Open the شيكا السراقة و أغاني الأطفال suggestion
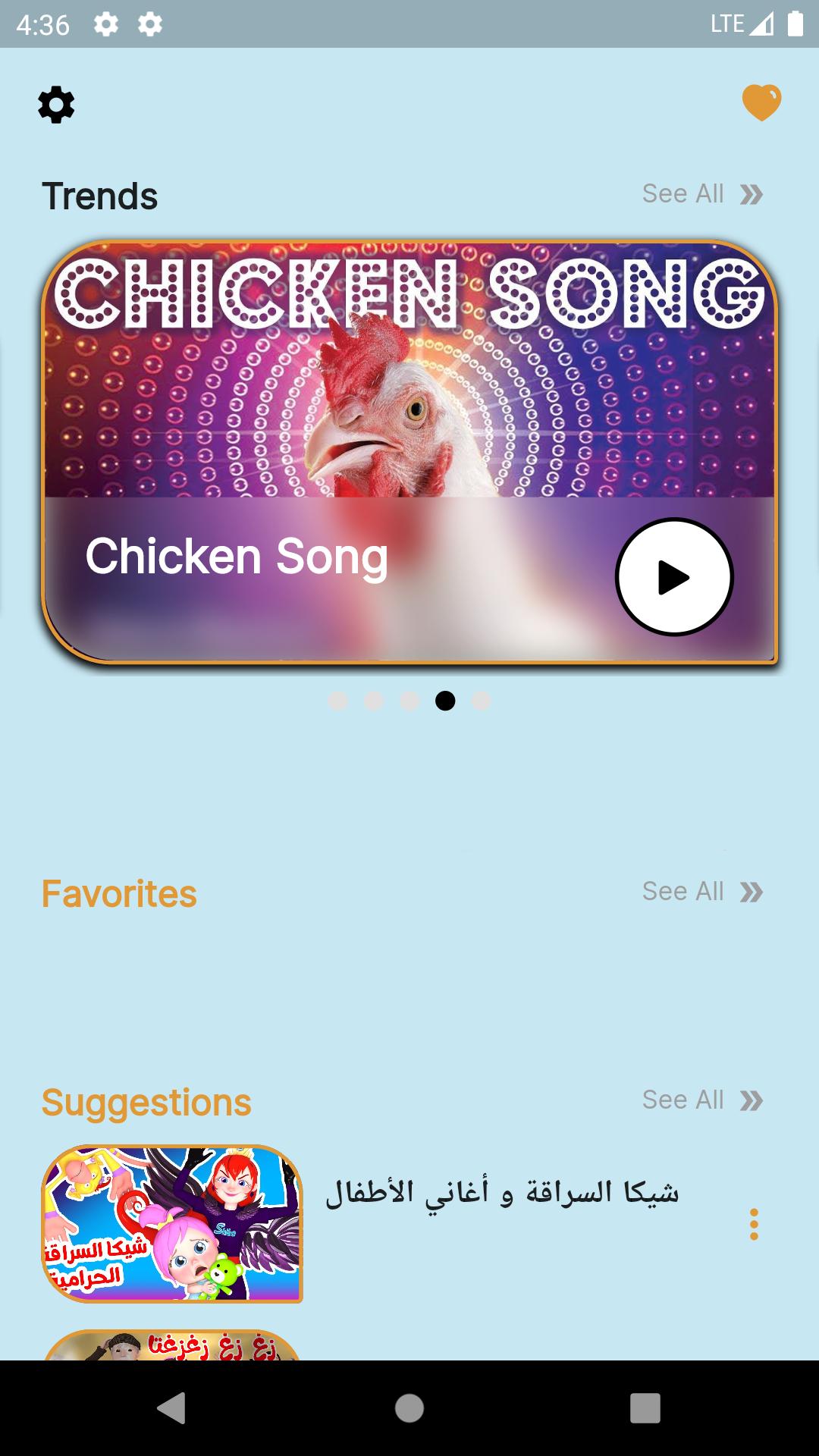This screenshot has width=819, height=1456. (502, 1194)
